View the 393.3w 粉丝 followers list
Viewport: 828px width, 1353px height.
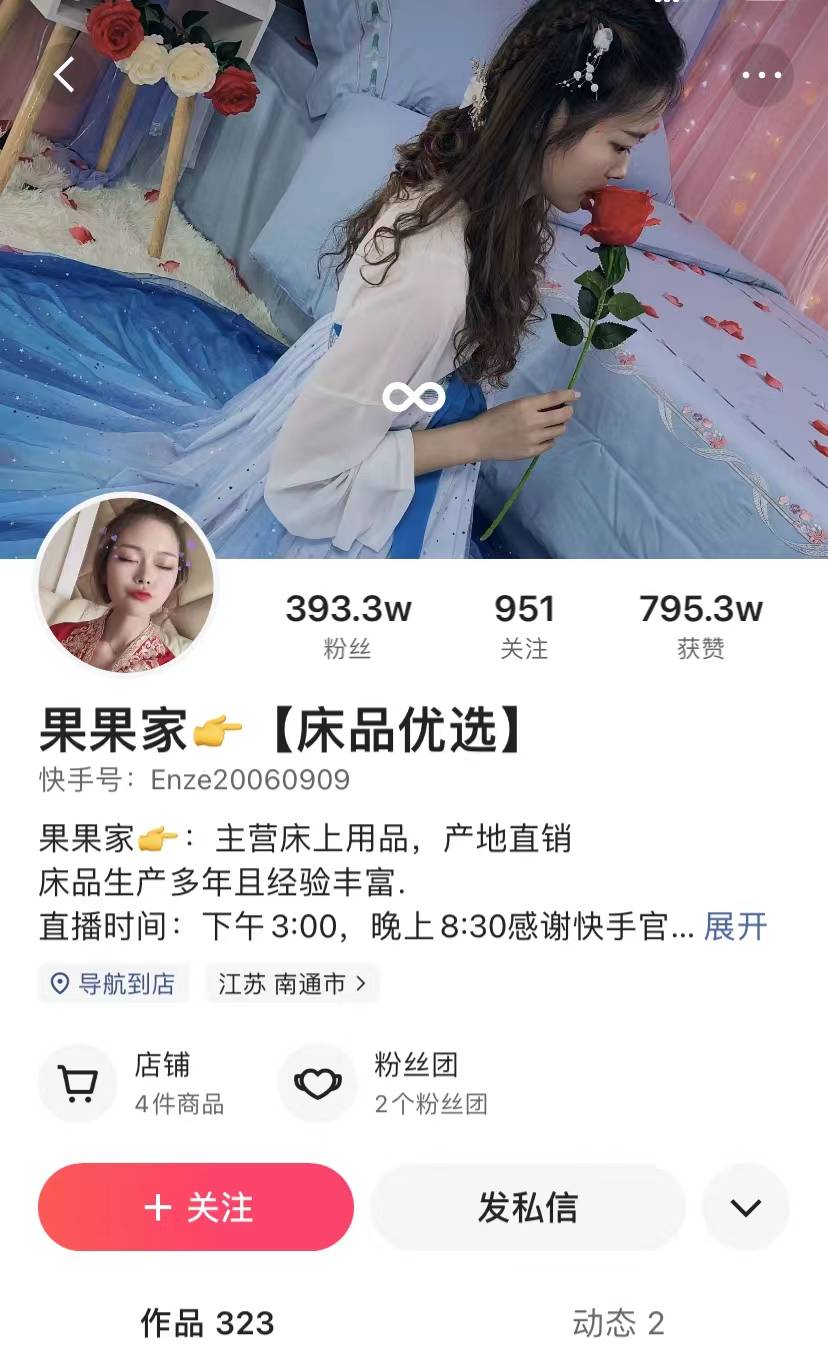[348, 626]
